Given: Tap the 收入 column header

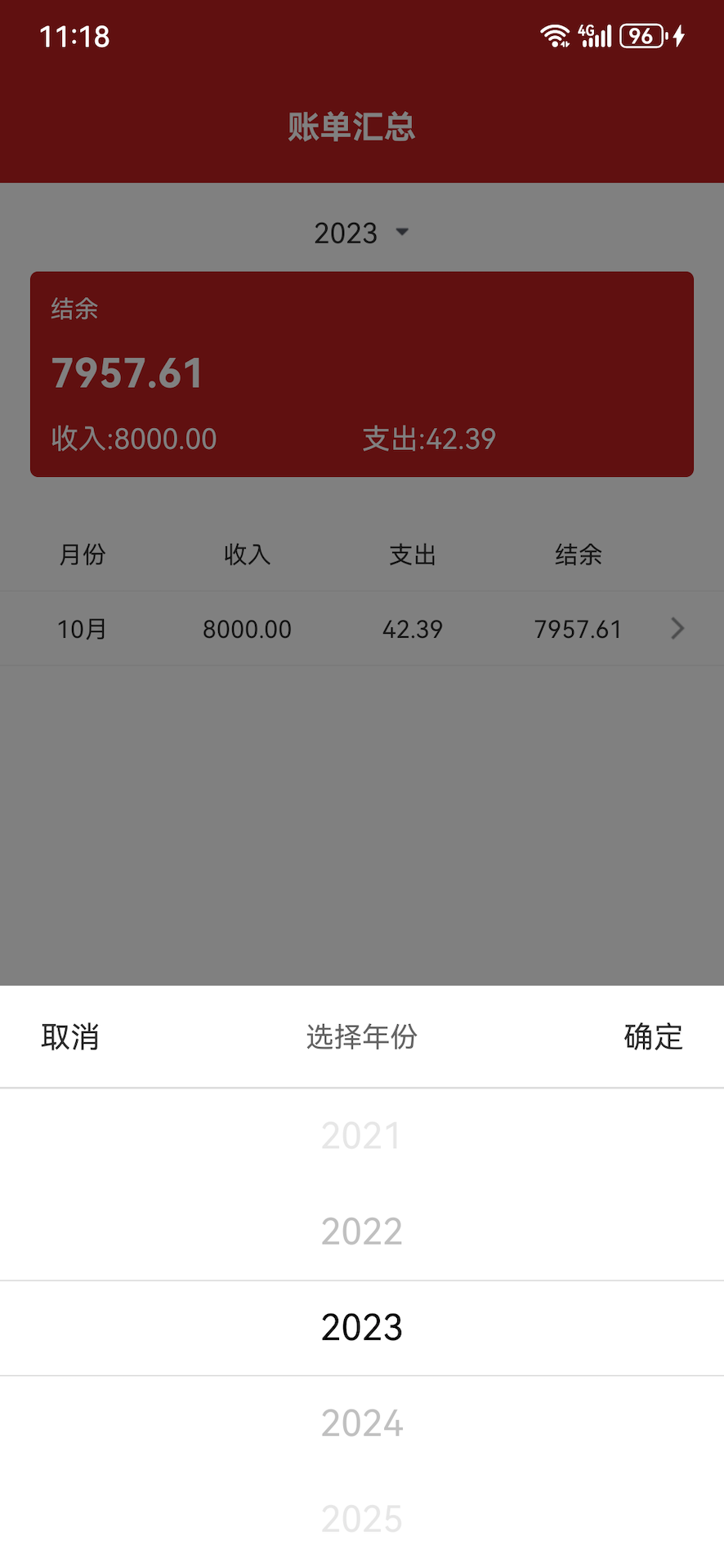Looking at the screenshot, I should (247, 555).
